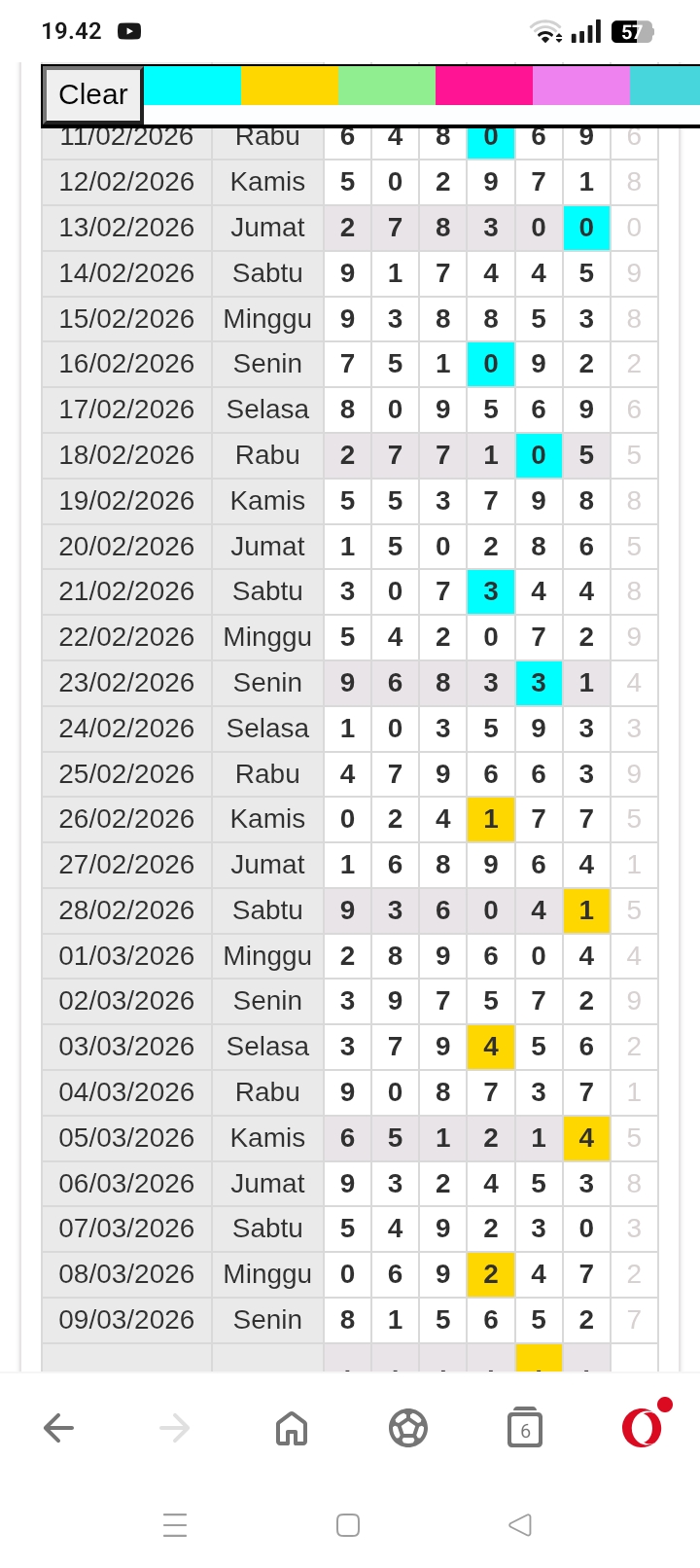The width and height of the screenshot is (700, 1568).
Task: Open recent apps from the navigation bar
Action: [175, 1524]
